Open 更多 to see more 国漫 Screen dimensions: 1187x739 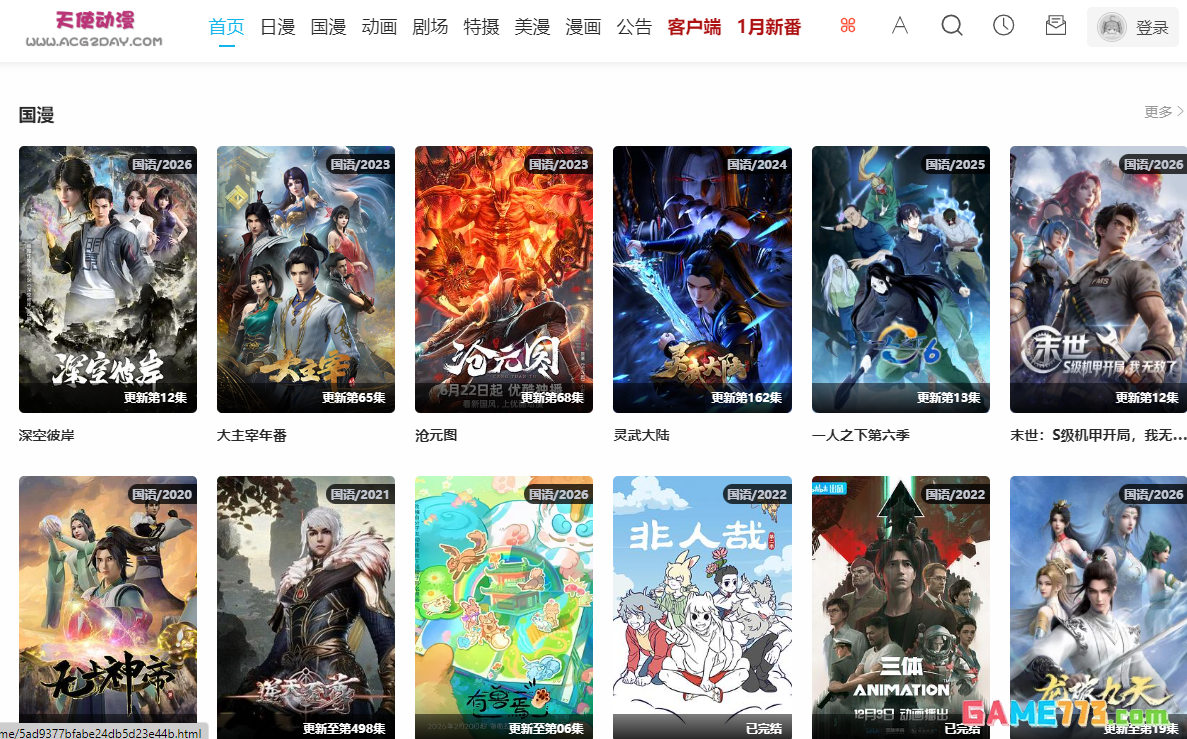[1164, 112]
